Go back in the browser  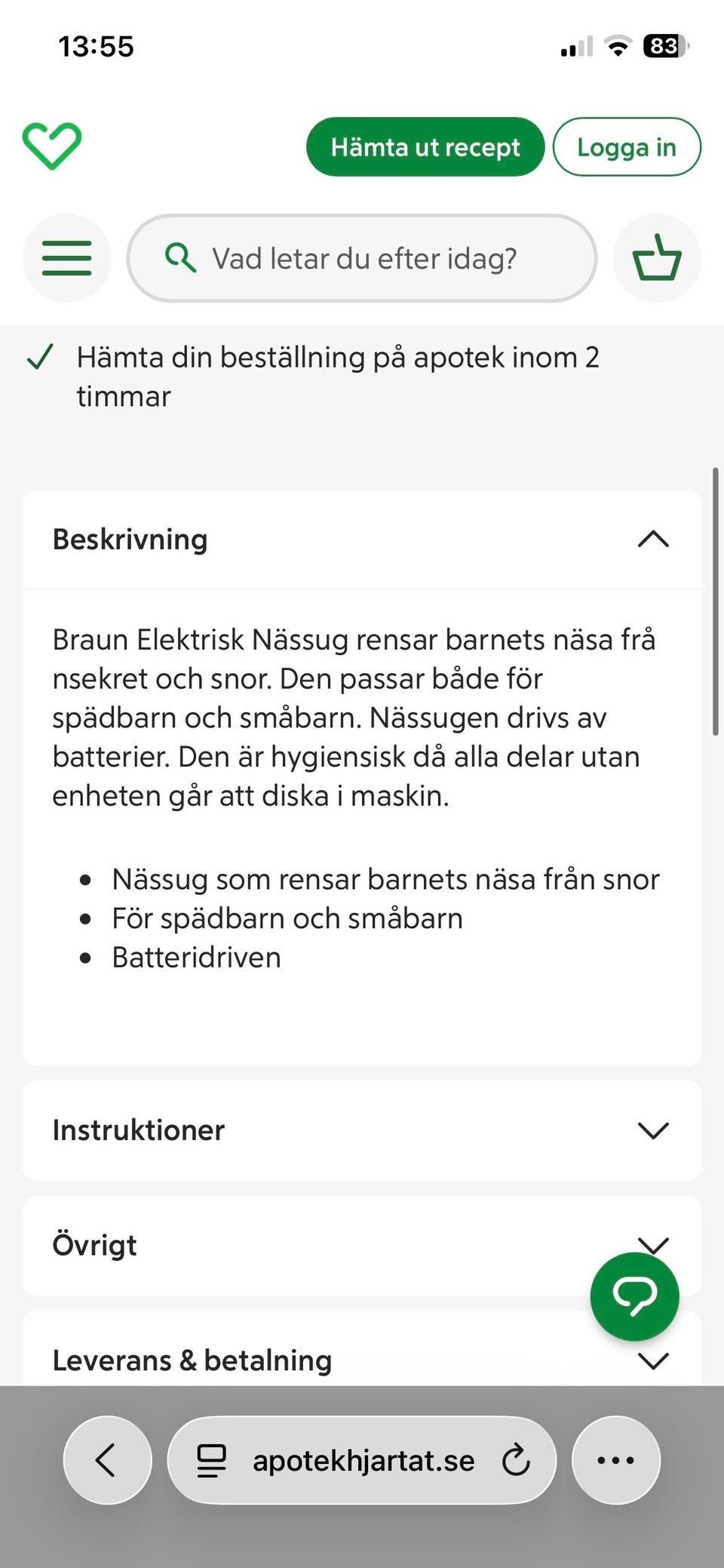(107, 1460)
